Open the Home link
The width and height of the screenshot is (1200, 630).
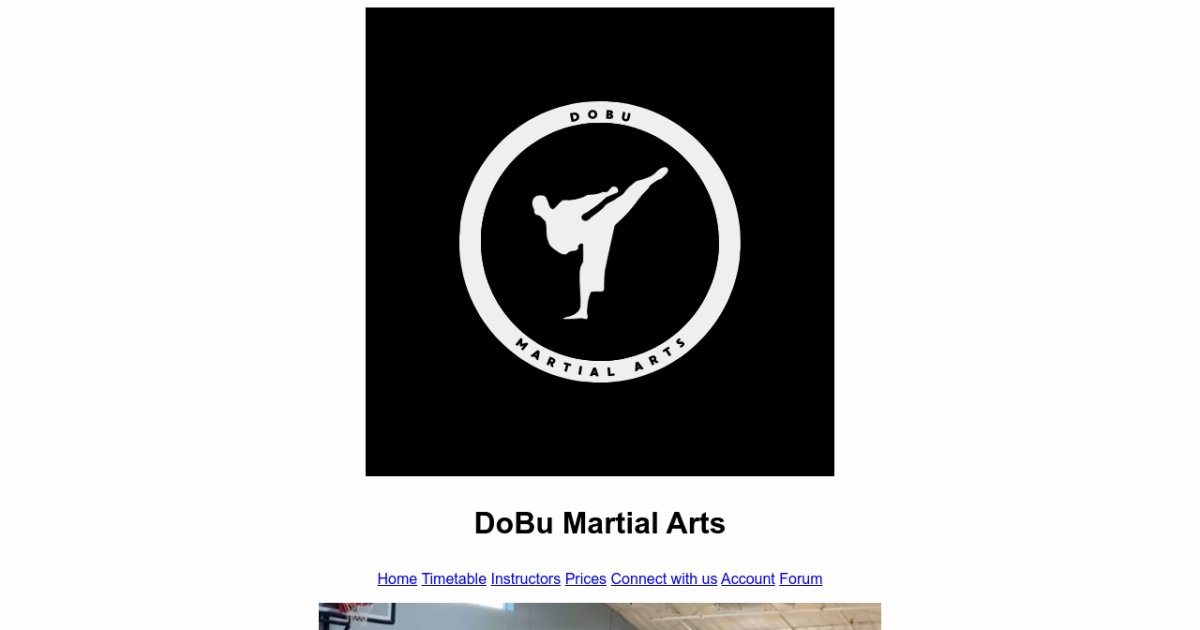pos(397,579)
